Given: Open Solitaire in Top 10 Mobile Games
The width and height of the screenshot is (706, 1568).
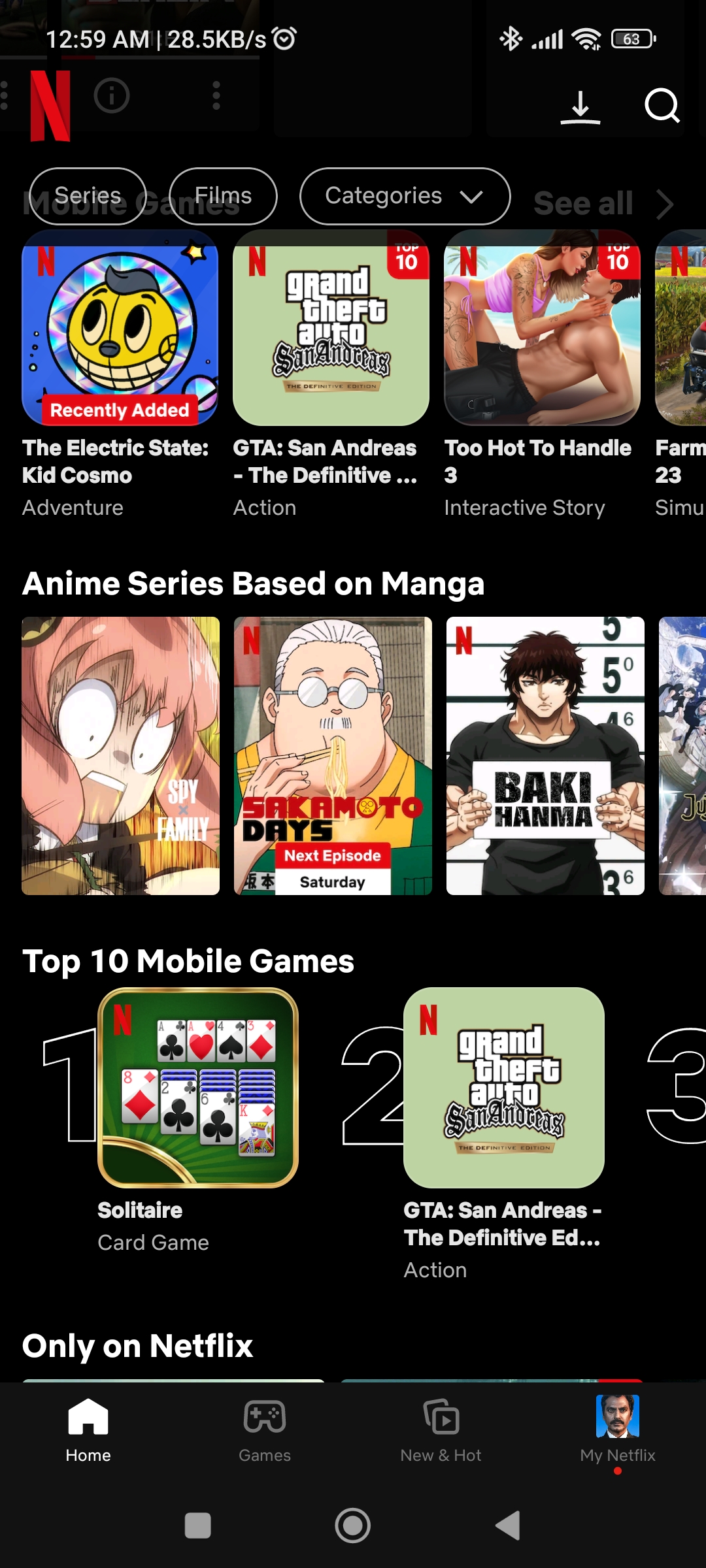Looking at the screenshot, I should (x=198, y=1088).
